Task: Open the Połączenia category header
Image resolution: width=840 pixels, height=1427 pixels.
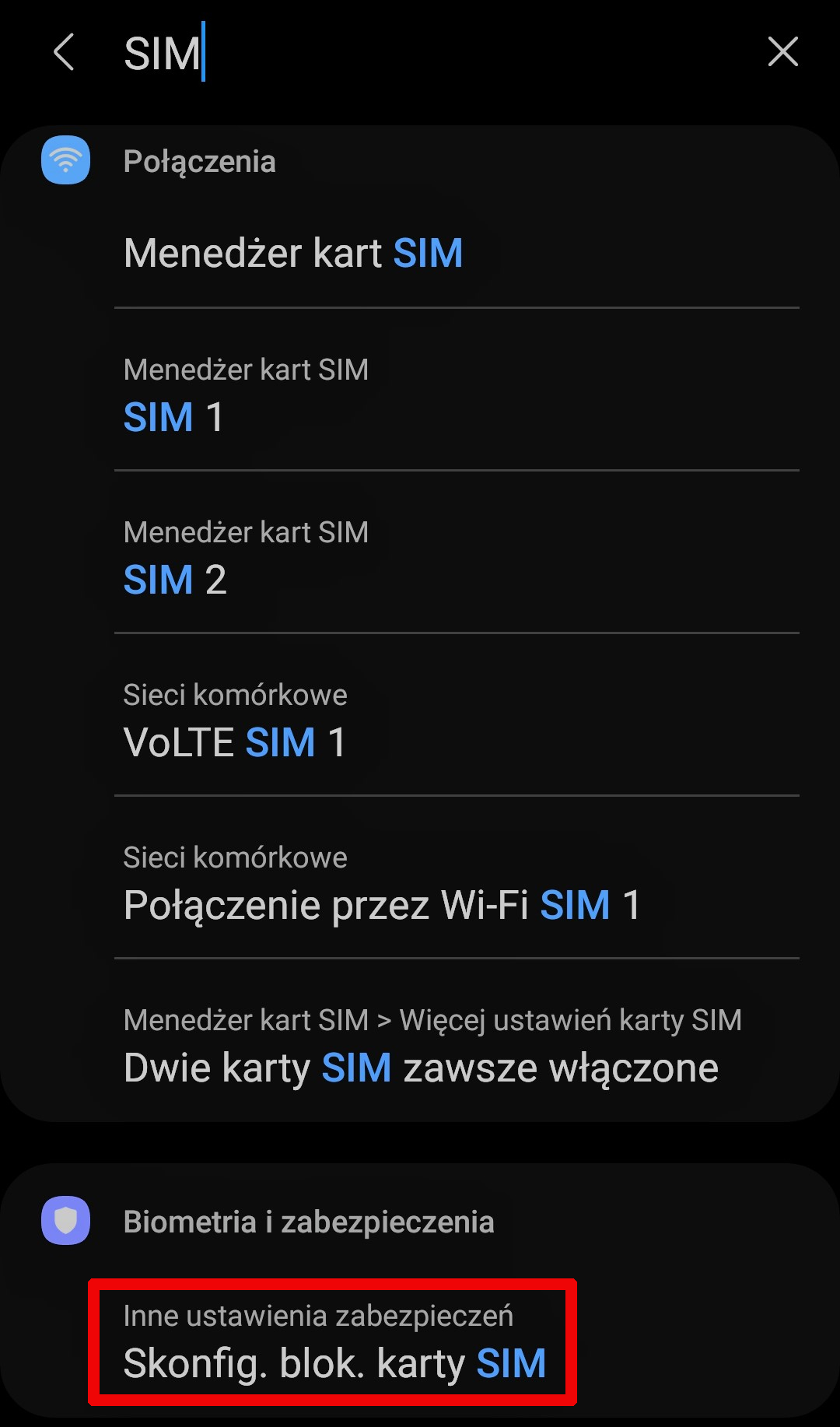Action: pyautogui.click(x=199, y=161)
